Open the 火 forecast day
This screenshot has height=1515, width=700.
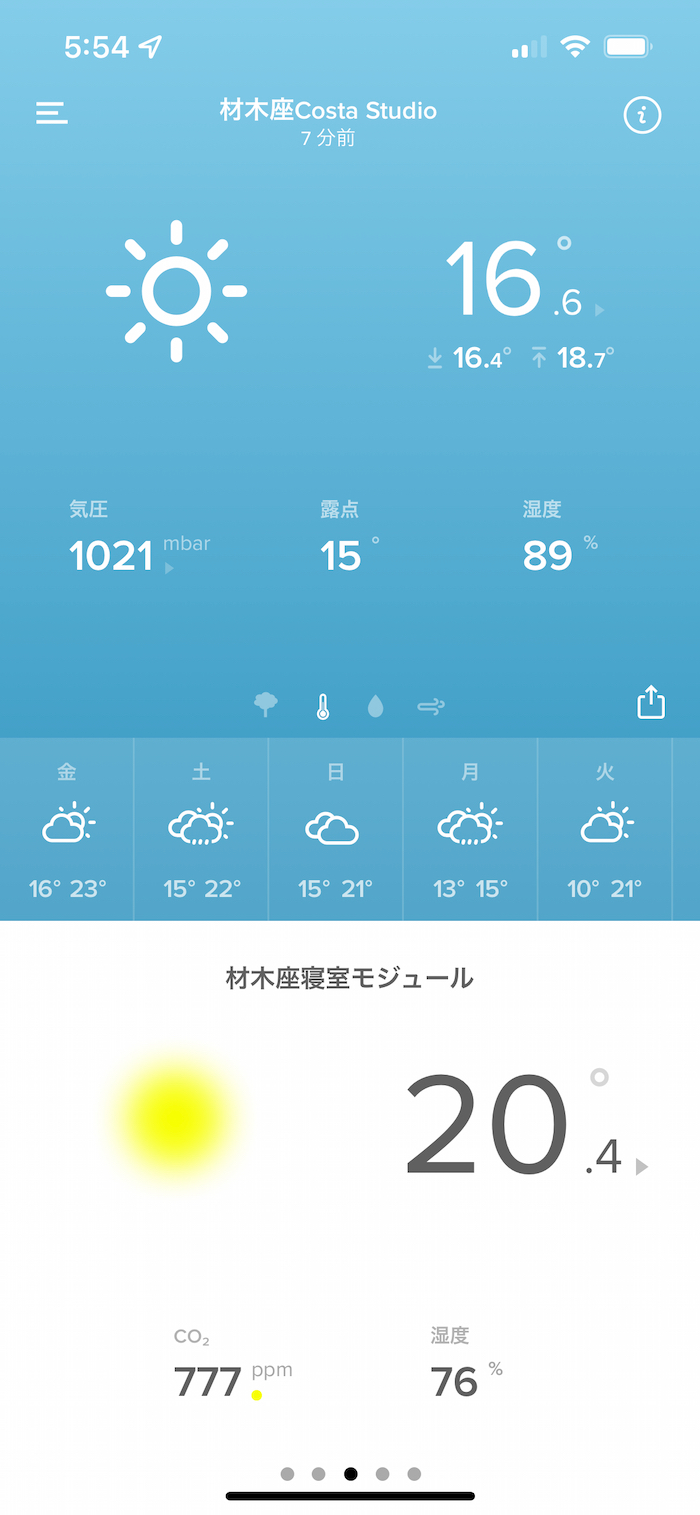click(605, 829)
